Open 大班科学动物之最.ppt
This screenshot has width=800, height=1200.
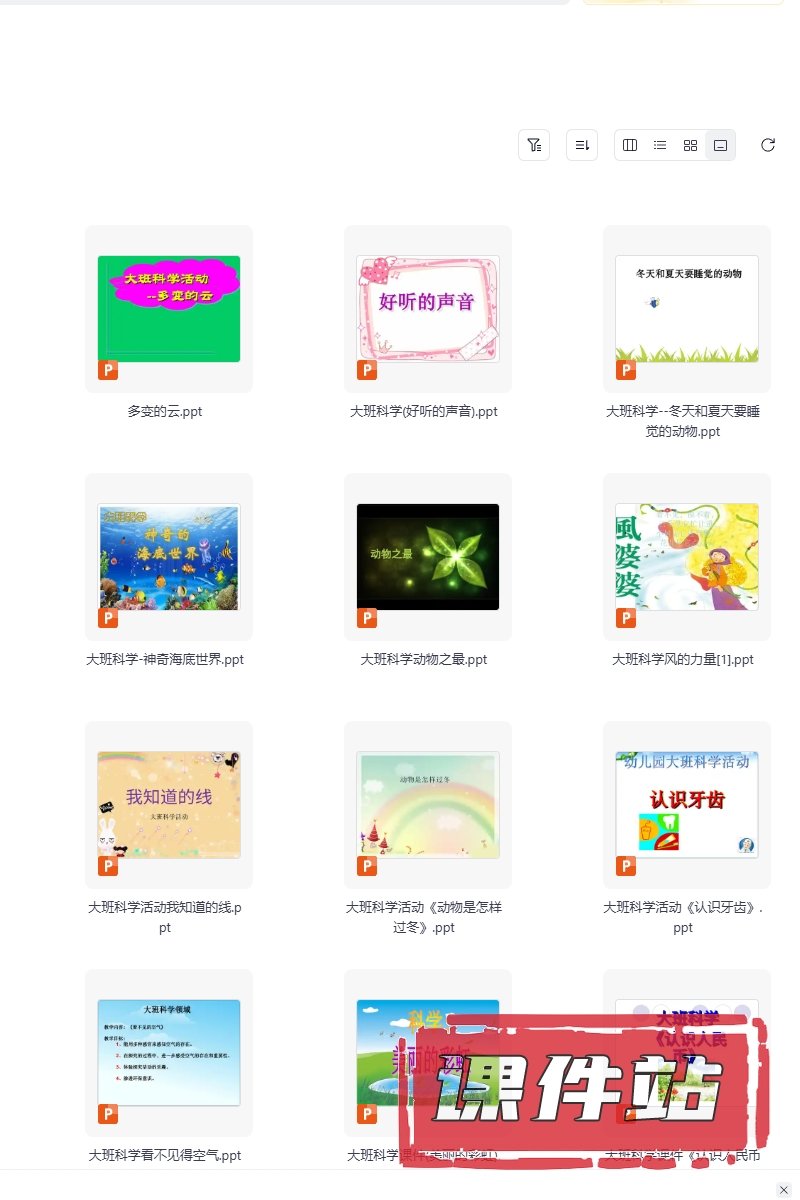pyautogui.click(x=427, y=557)
